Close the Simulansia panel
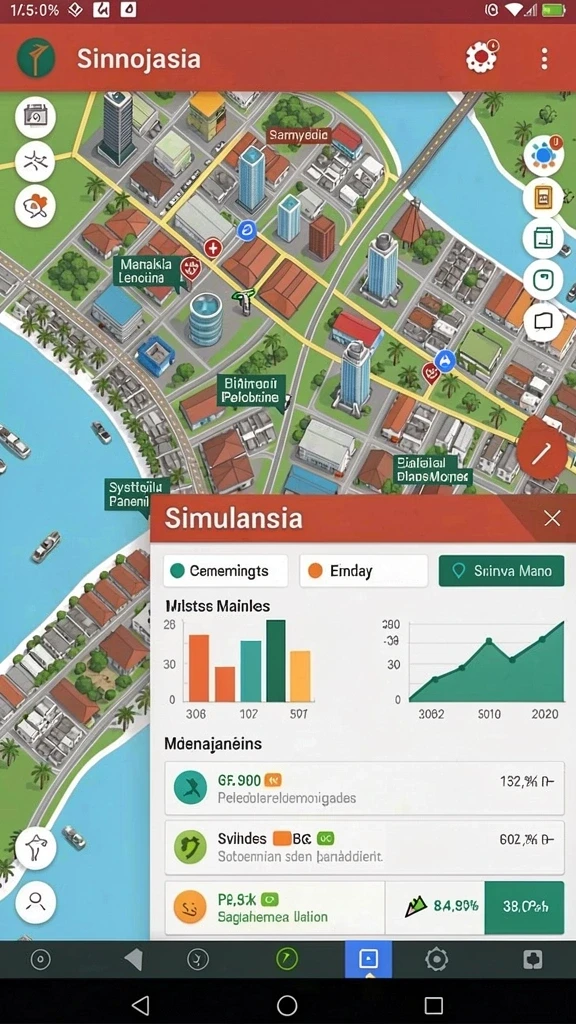This screenshot has width=576, height=1024. (x=552, y=519)
